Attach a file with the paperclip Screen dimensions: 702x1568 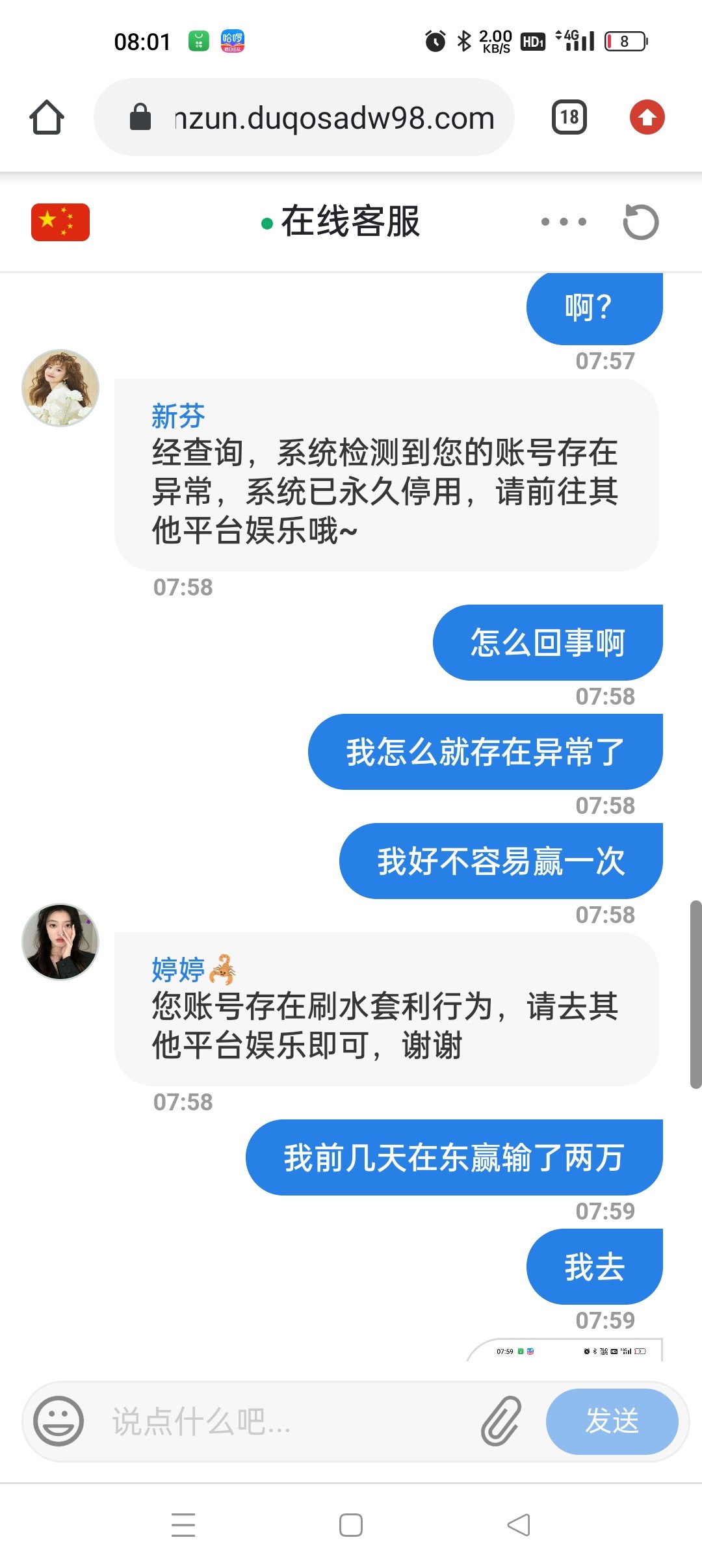(x=501, y=1421)
